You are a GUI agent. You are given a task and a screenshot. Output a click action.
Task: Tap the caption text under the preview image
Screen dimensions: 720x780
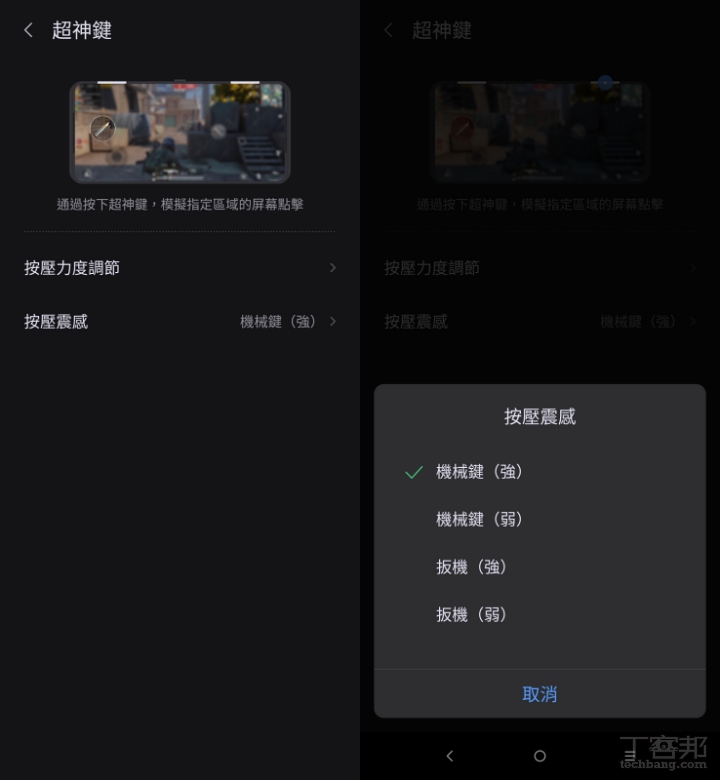180,203
